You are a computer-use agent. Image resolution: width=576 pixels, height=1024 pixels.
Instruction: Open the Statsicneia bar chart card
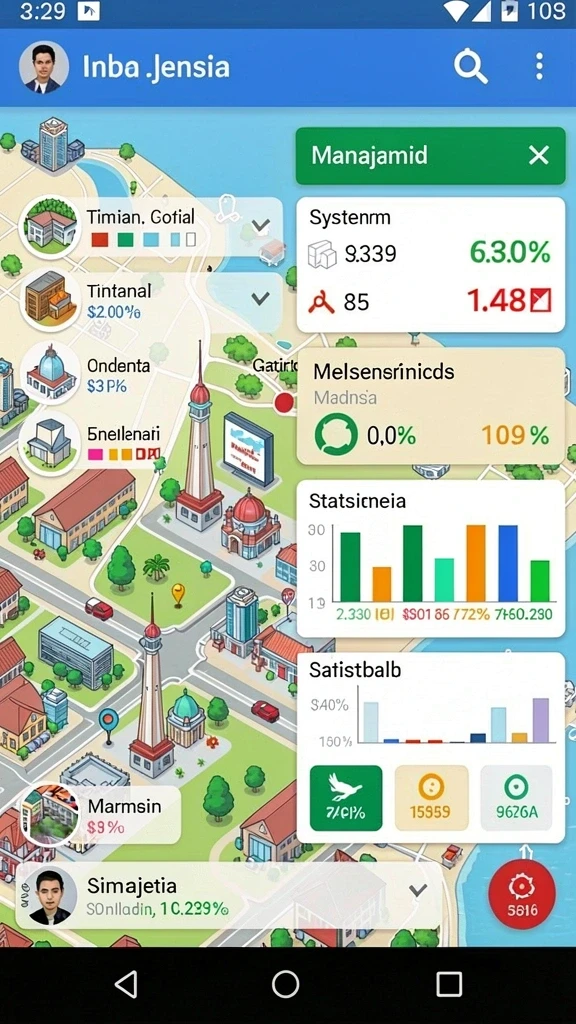tap(430, 559)
